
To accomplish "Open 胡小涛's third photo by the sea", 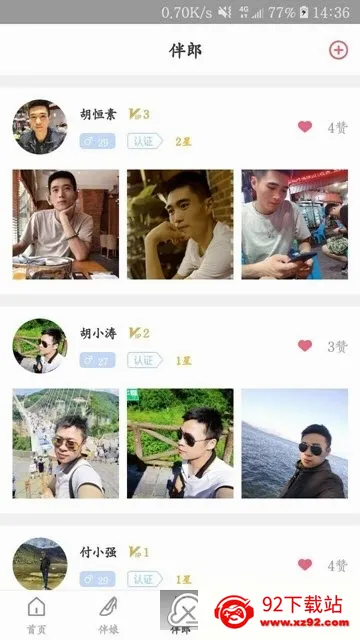I will tap(295, 443).
